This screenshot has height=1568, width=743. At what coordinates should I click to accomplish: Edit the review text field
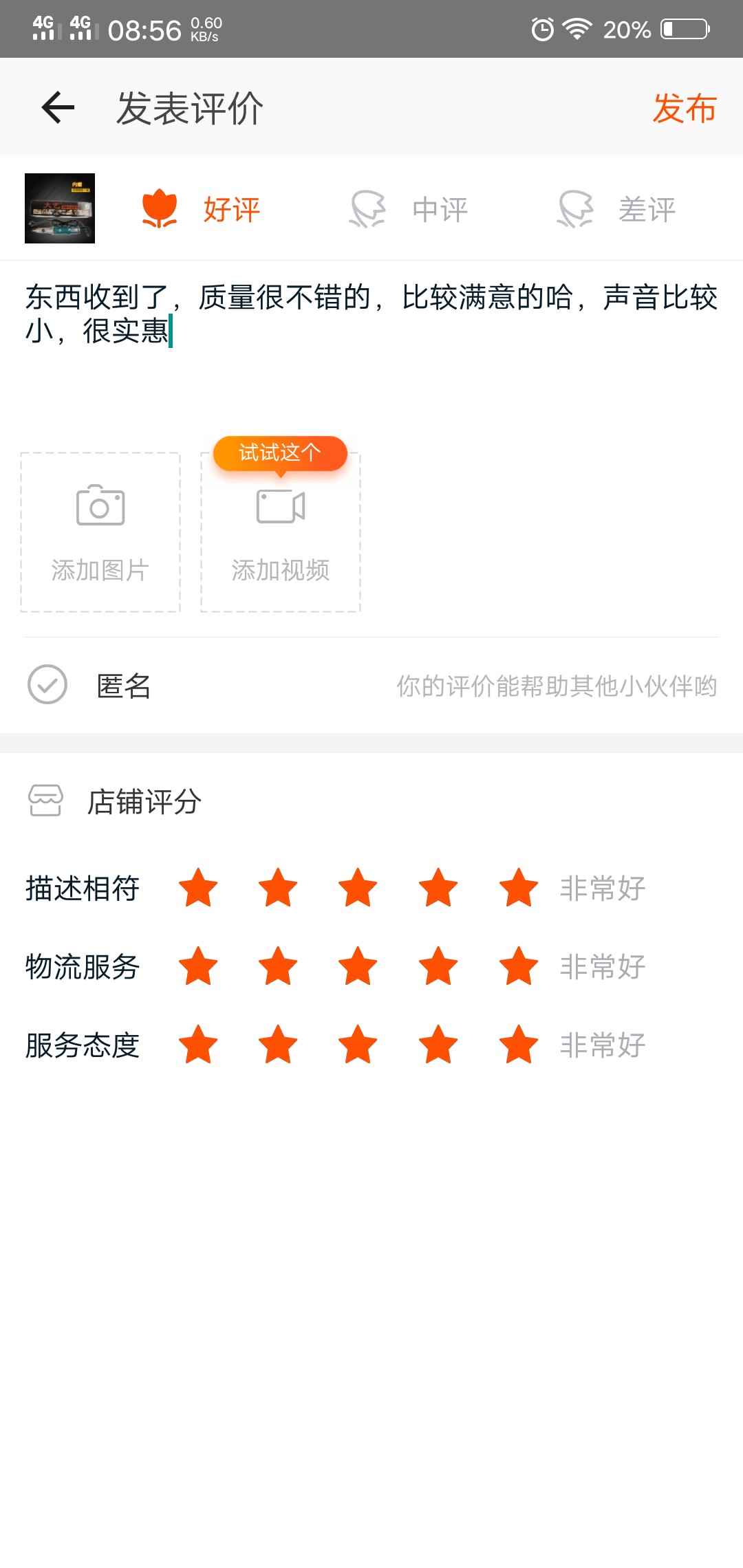pos(371,344)
